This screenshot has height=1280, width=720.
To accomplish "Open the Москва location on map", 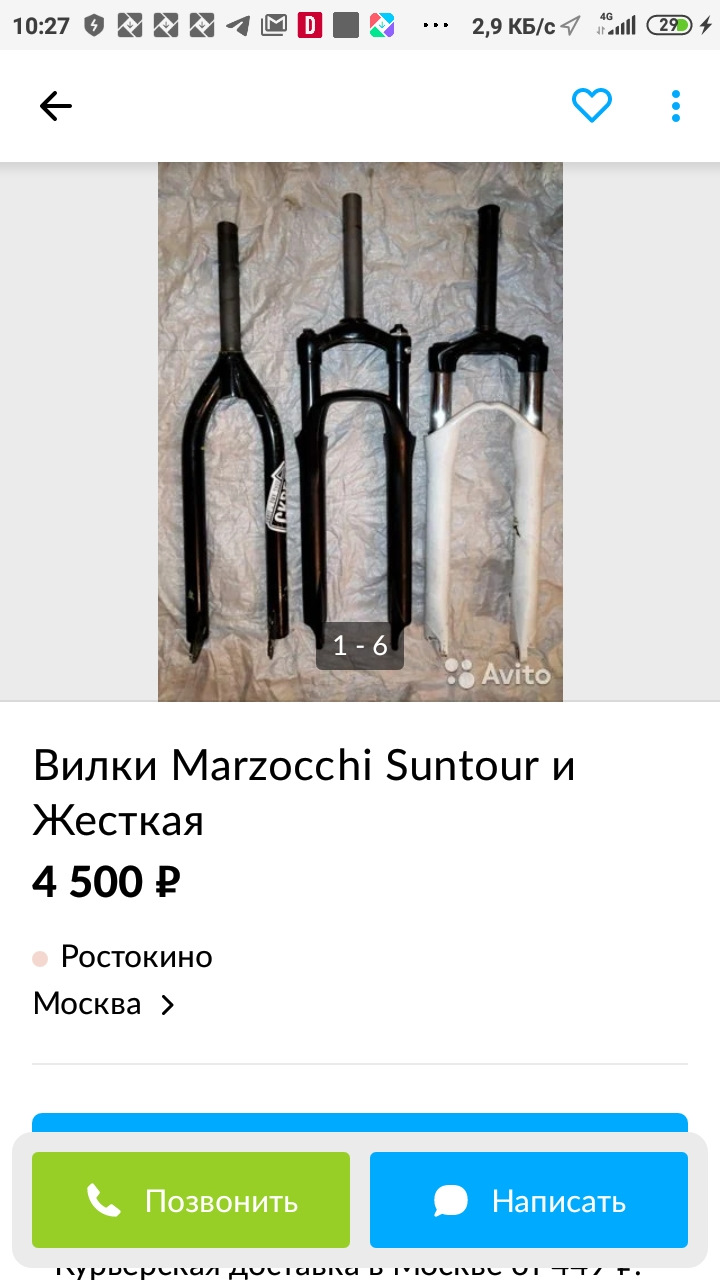I will pos(104,1004).
